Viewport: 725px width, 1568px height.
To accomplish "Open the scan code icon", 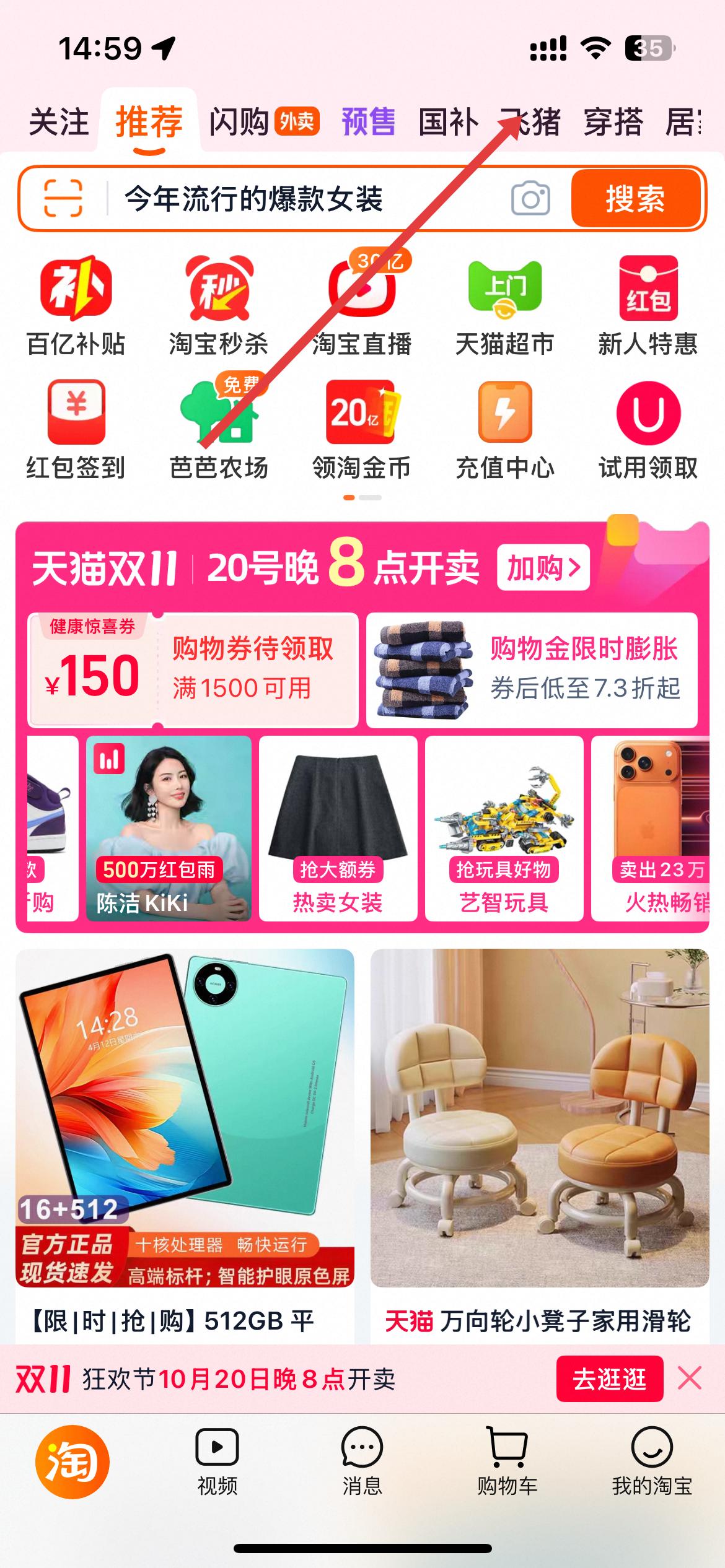I will [63, 198].
